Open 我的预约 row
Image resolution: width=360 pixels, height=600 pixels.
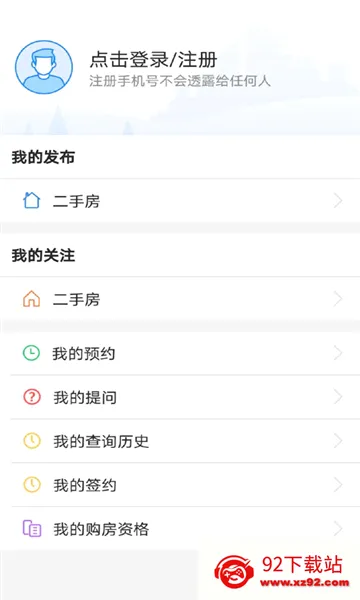coord(180,353)
